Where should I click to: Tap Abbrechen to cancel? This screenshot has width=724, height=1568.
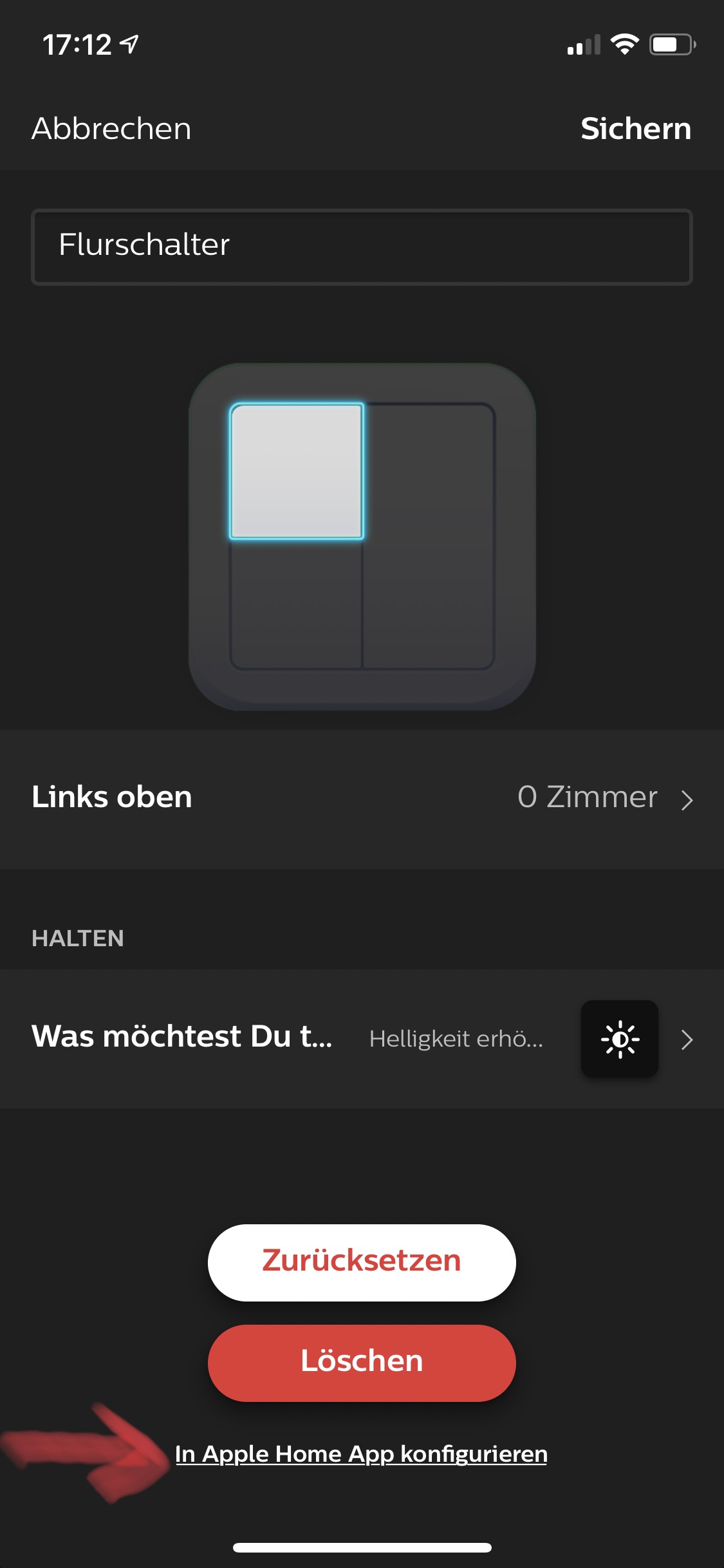click(111, 129)
